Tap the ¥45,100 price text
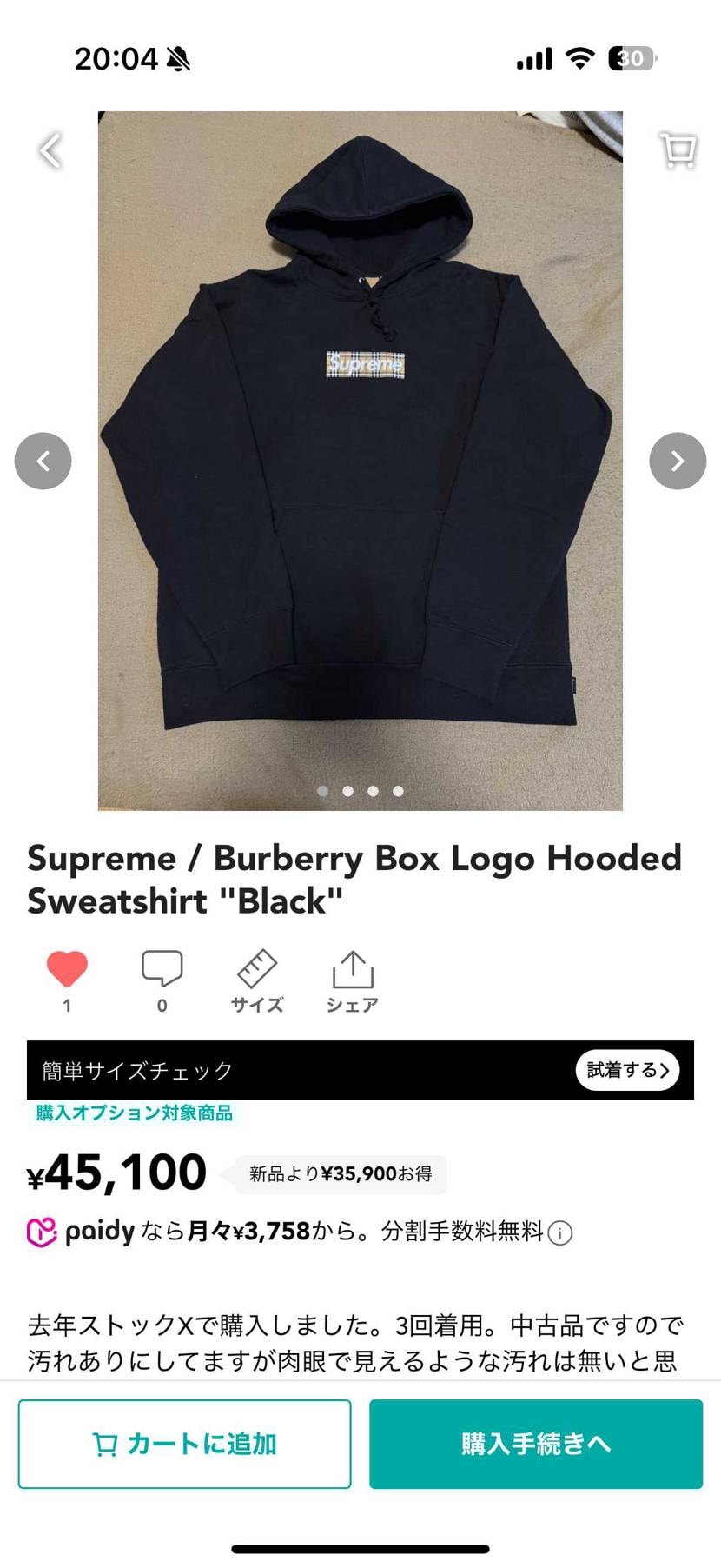The image size is (721, 1568). tap(114, 1171)
